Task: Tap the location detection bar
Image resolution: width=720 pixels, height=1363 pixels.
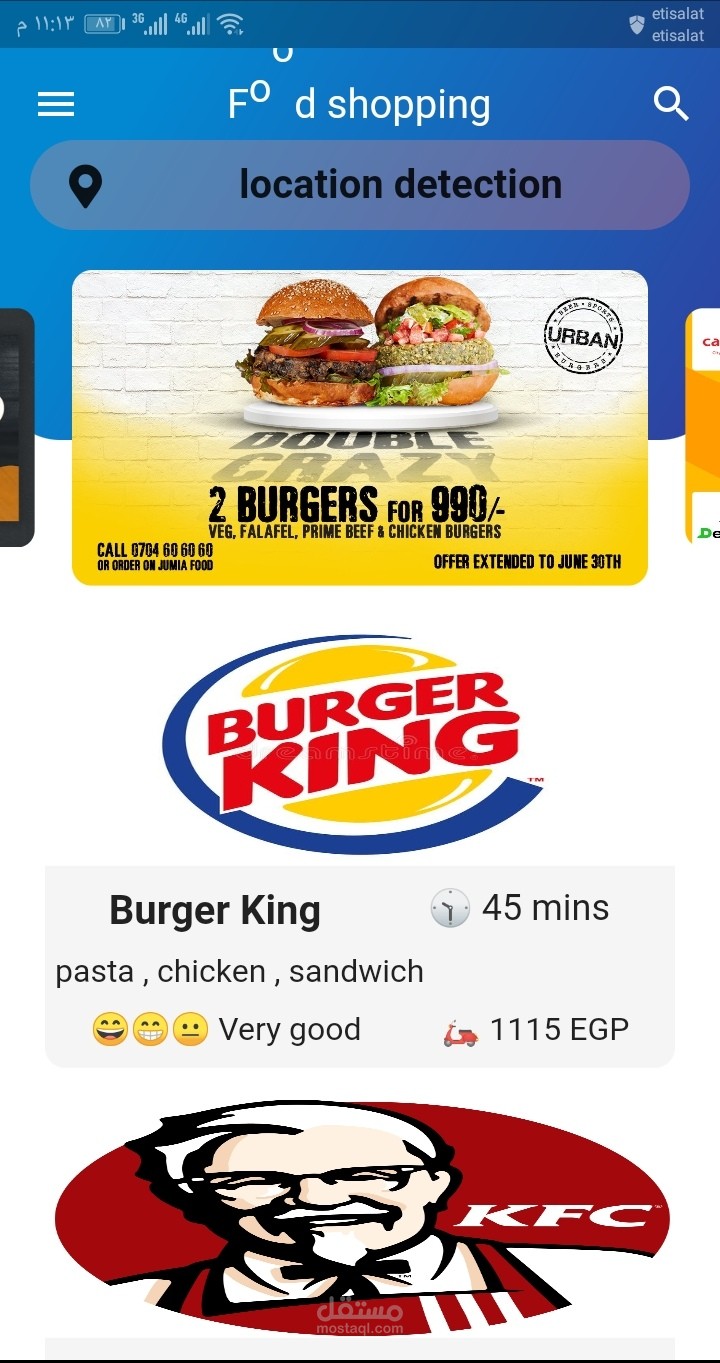Action: tap(360, 185)
